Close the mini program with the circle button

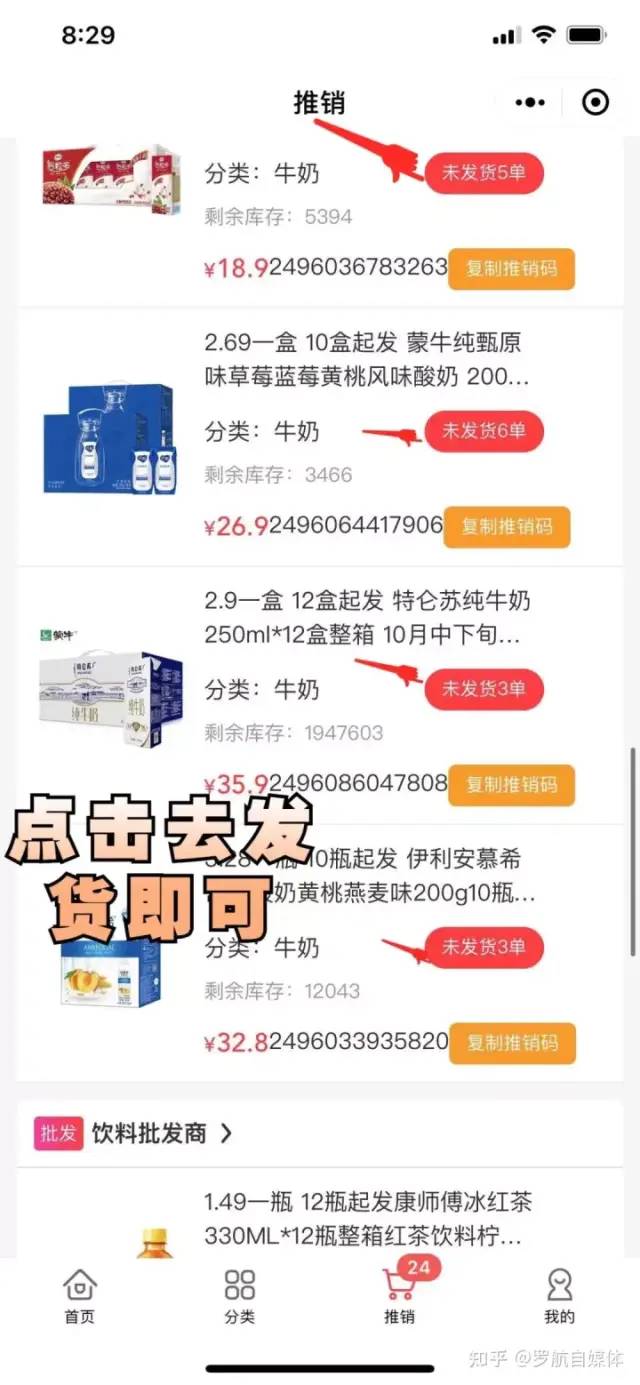click(x=595, y=102)
